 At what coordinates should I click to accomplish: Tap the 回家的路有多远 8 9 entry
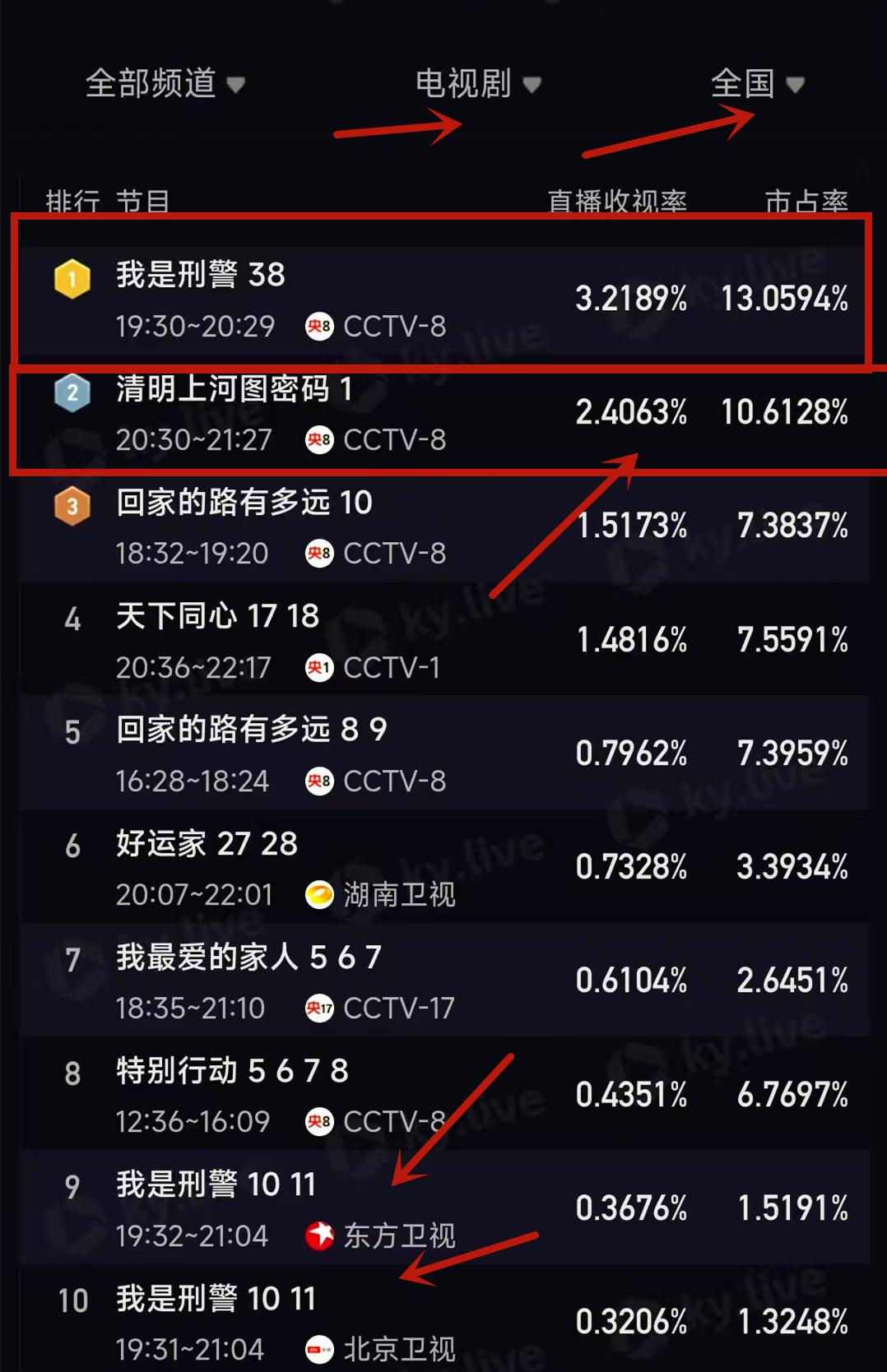pos(444,754)
